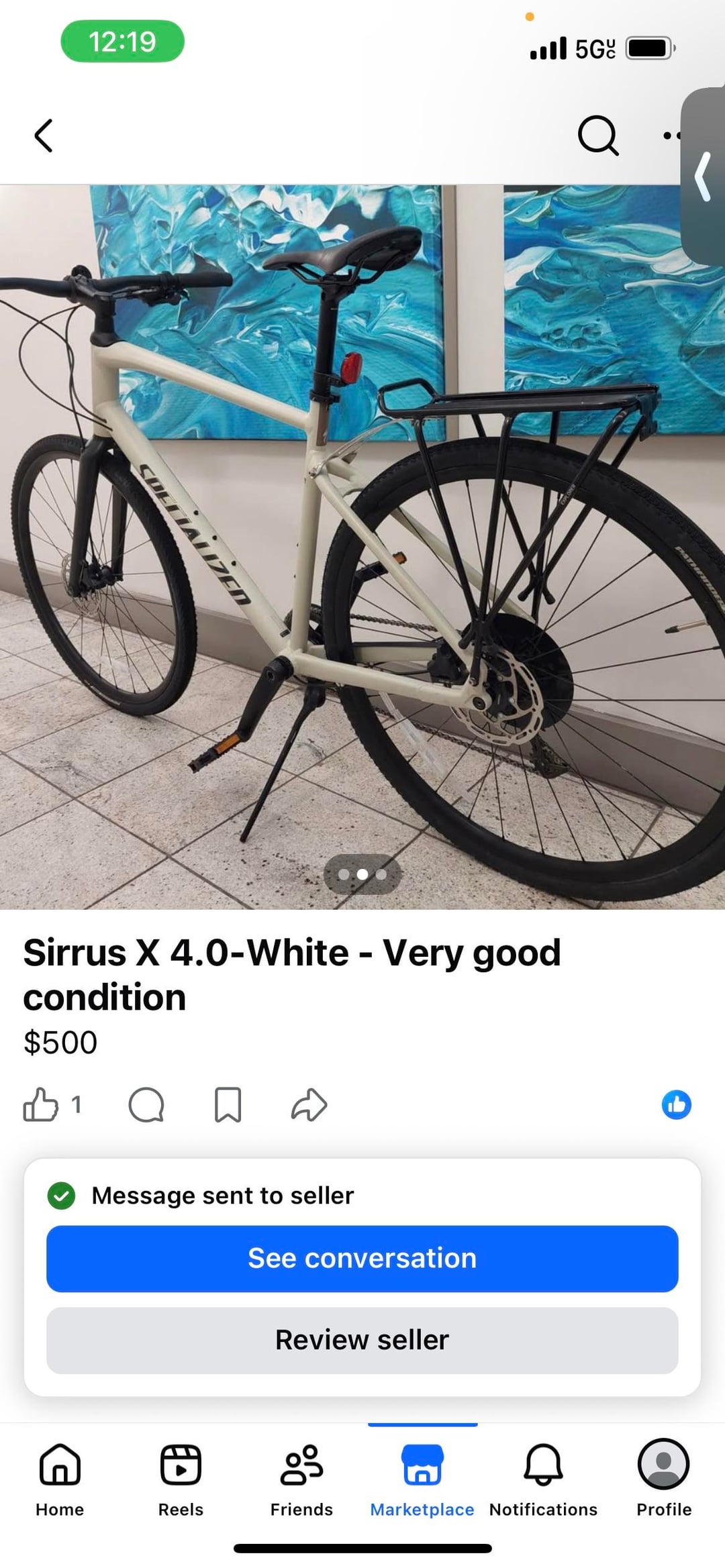Tap See conversation button
The height and width of the screenshot is (1568, 725).
[362, 1259]
